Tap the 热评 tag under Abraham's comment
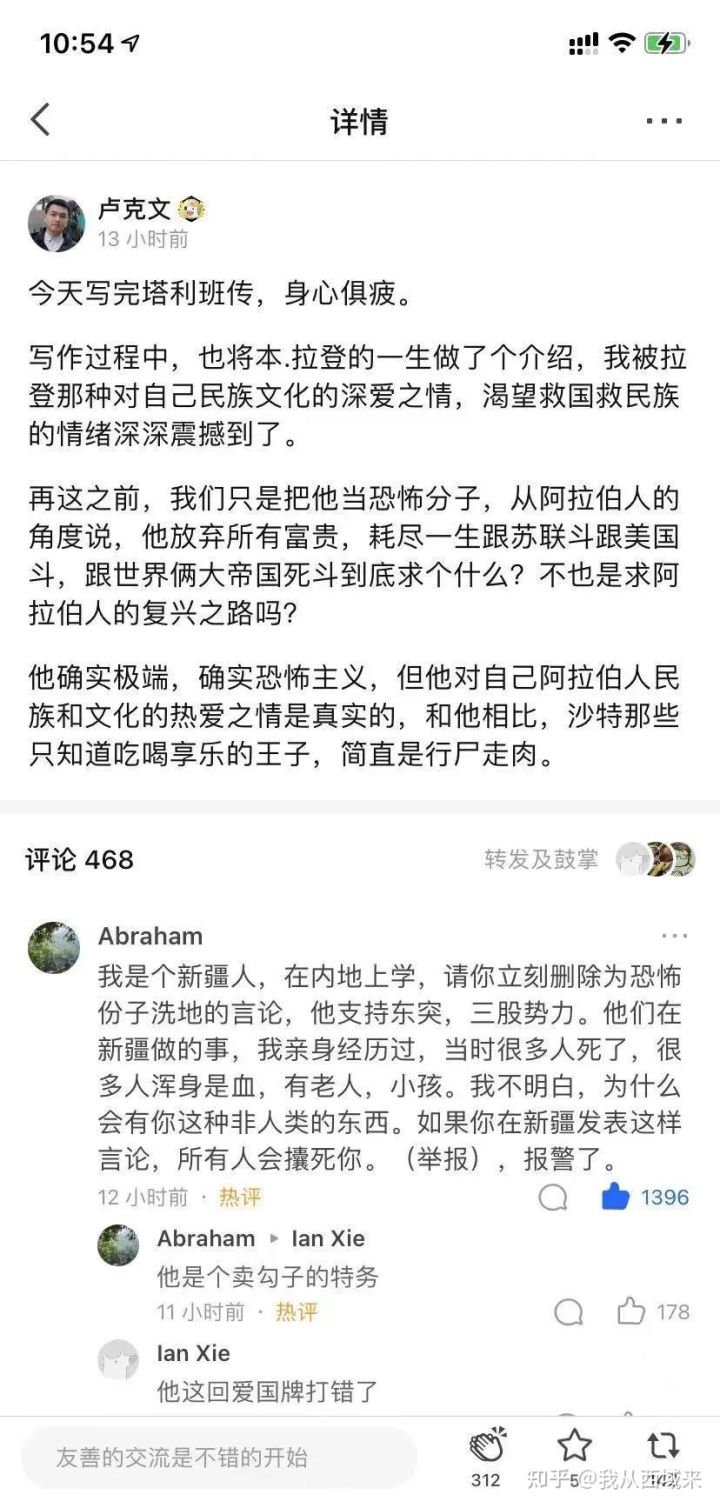720x1508 pixels. 240,1197
